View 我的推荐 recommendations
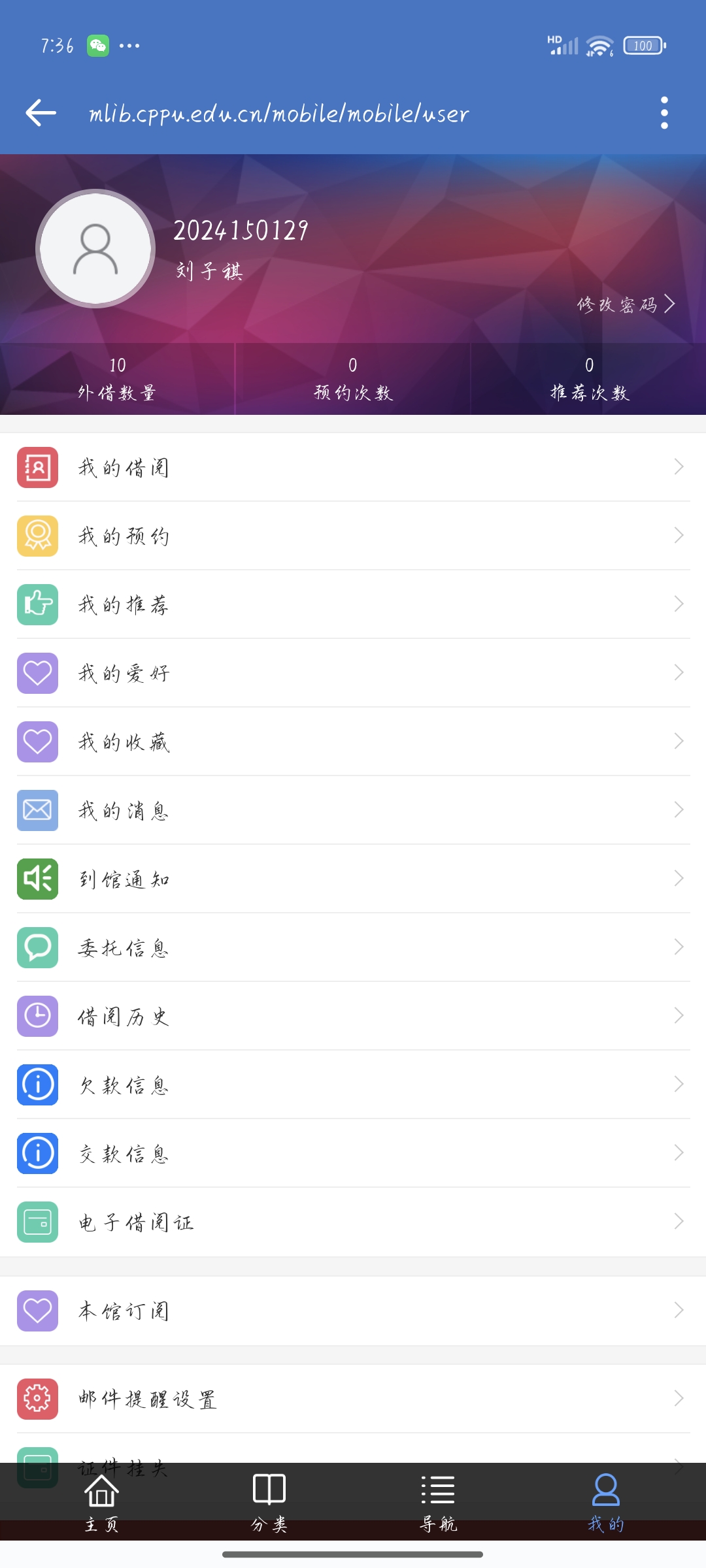The height and width of the screenshot is (1568, 706). [353, 604]
